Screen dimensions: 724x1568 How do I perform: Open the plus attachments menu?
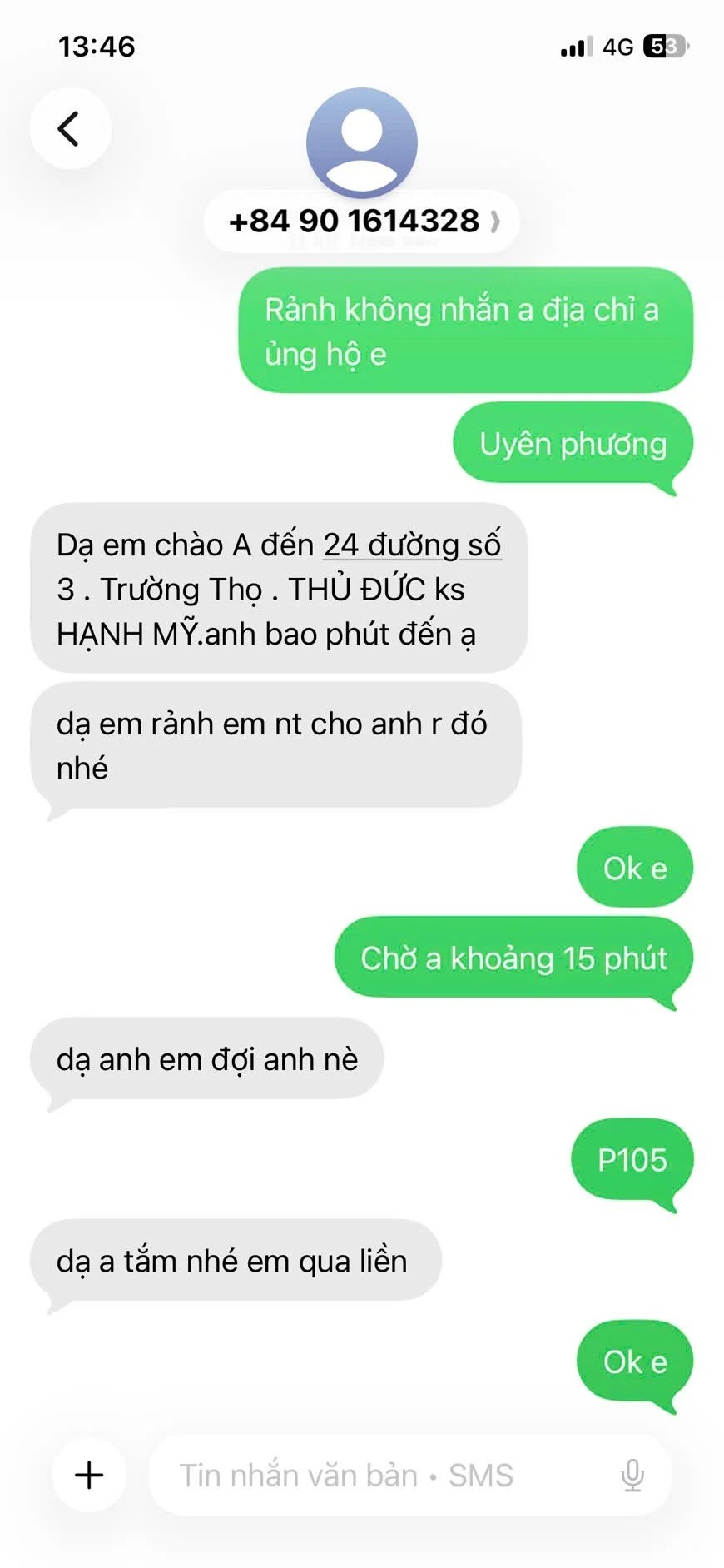89,1475
